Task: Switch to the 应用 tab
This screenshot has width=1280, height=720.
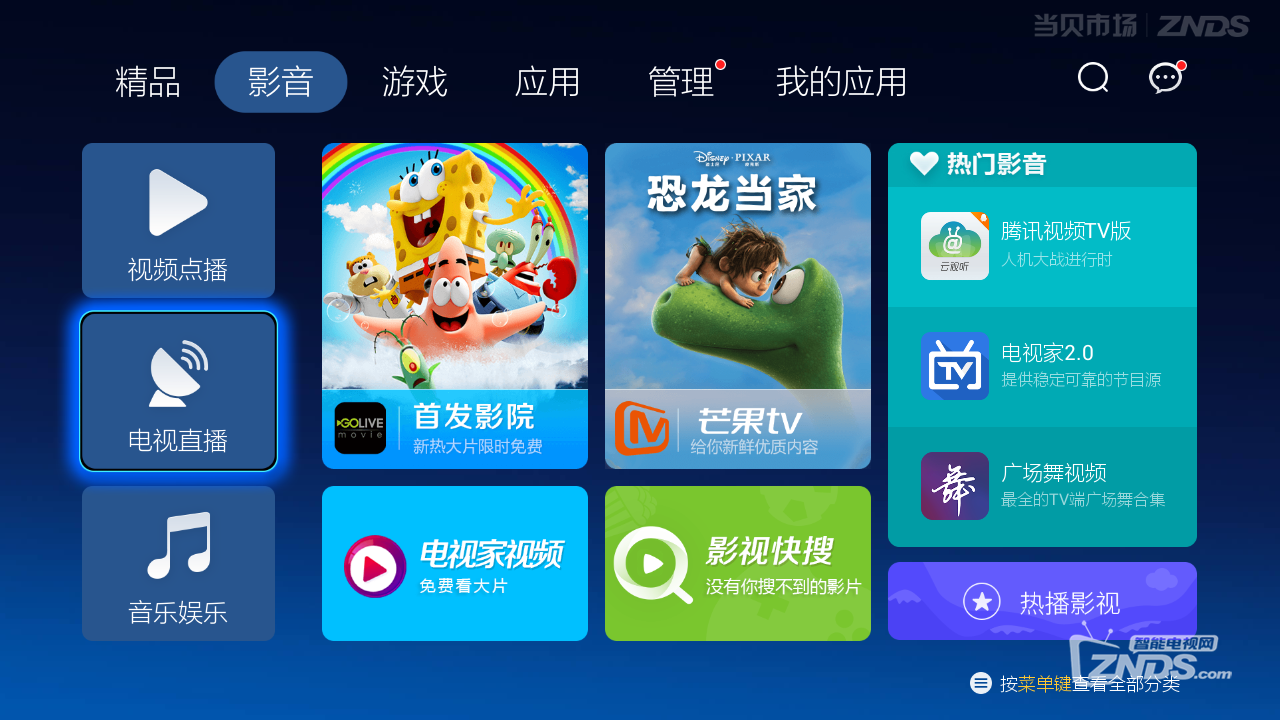Action: point(547,82)
